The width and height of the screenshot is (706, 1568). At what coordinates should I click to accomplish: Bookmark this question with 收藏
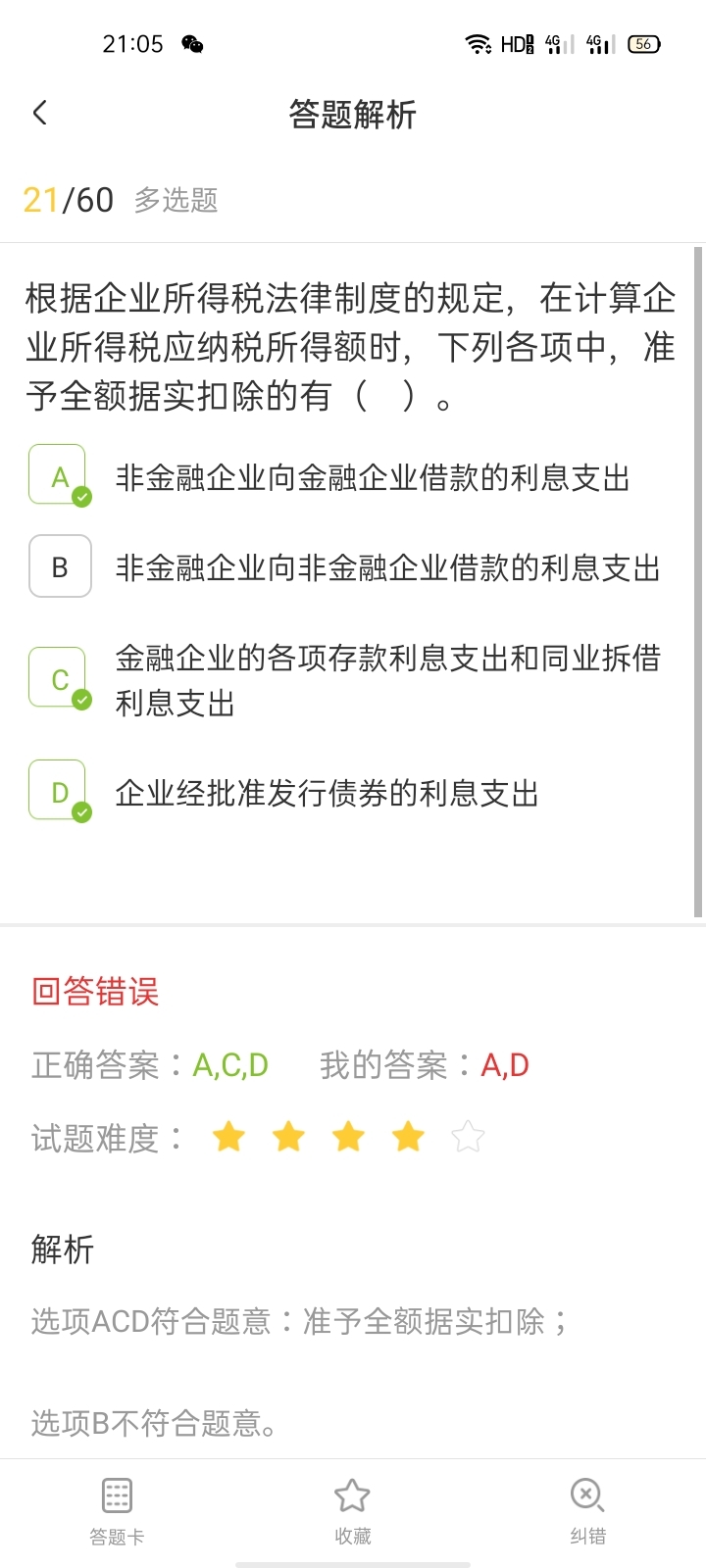pos(352,1512)
